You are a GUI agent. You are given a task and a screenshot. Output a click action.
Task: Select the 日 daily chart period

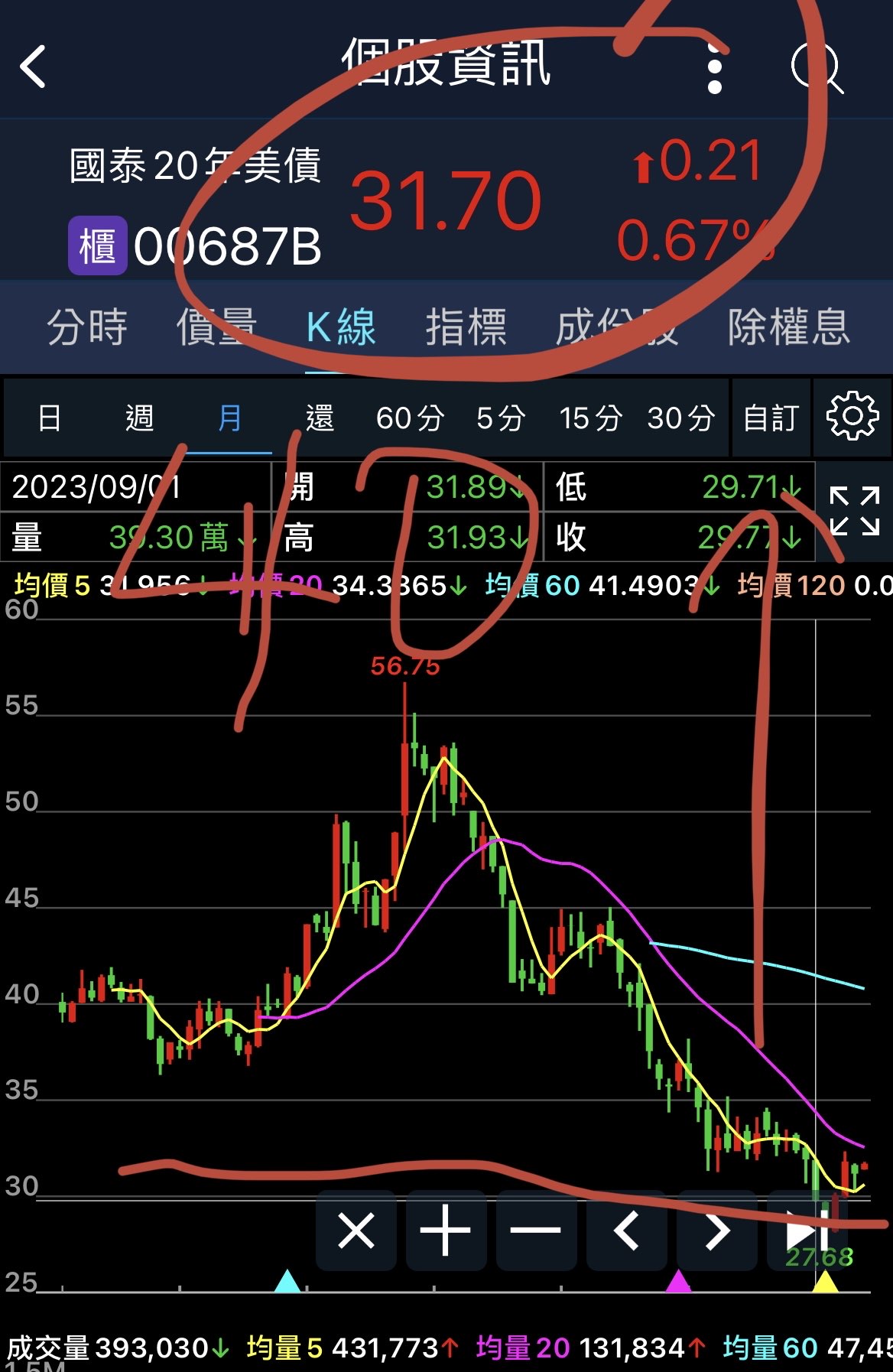click(50, 418)
